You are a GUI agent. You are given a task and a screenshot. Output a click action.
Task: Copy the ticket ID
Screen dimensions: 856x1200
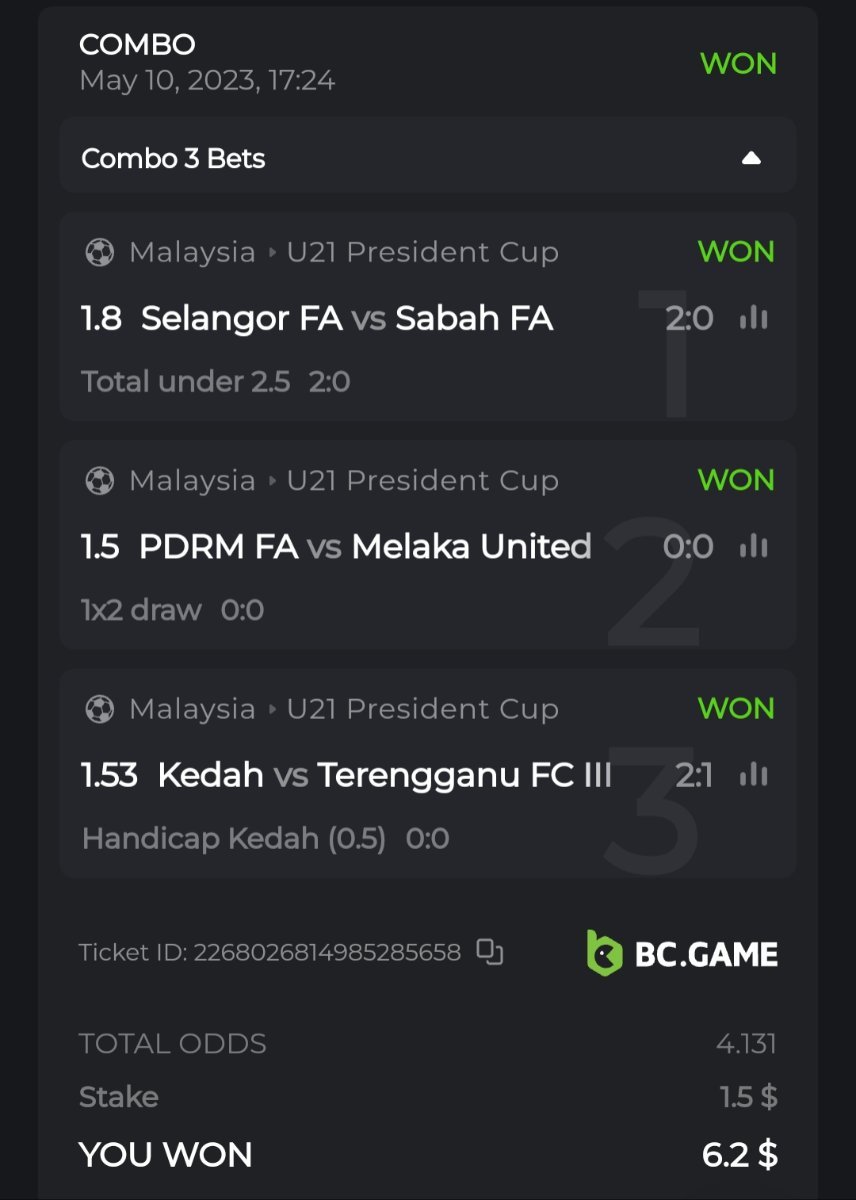[x=489, y=952]
